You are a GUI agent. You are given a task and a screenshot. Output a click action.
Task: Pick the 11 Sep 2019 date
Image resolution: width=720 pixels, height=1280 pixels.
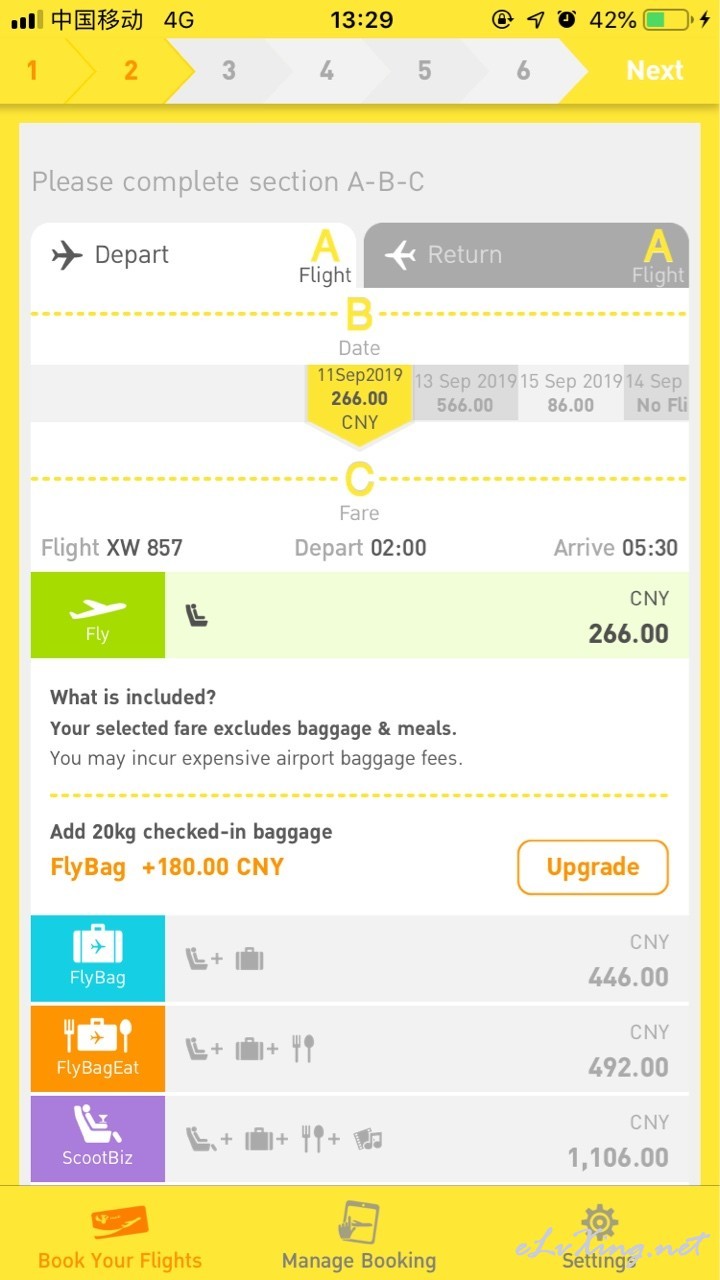click(359, 398)
